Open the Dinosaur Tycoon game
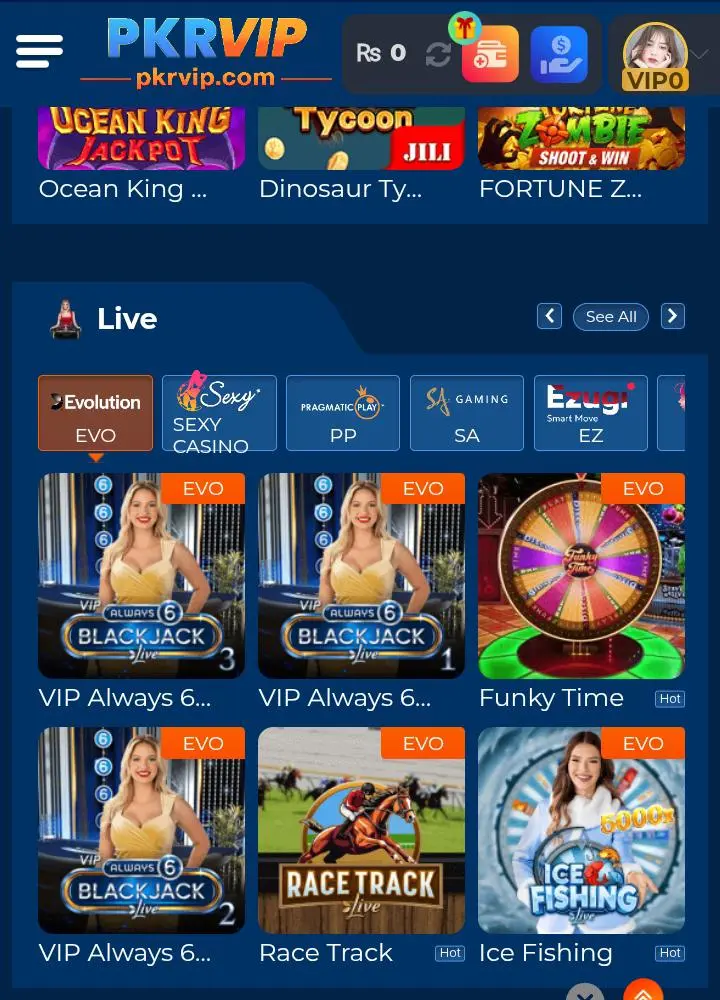This screenshot has width=720, height=1000. 361,140
